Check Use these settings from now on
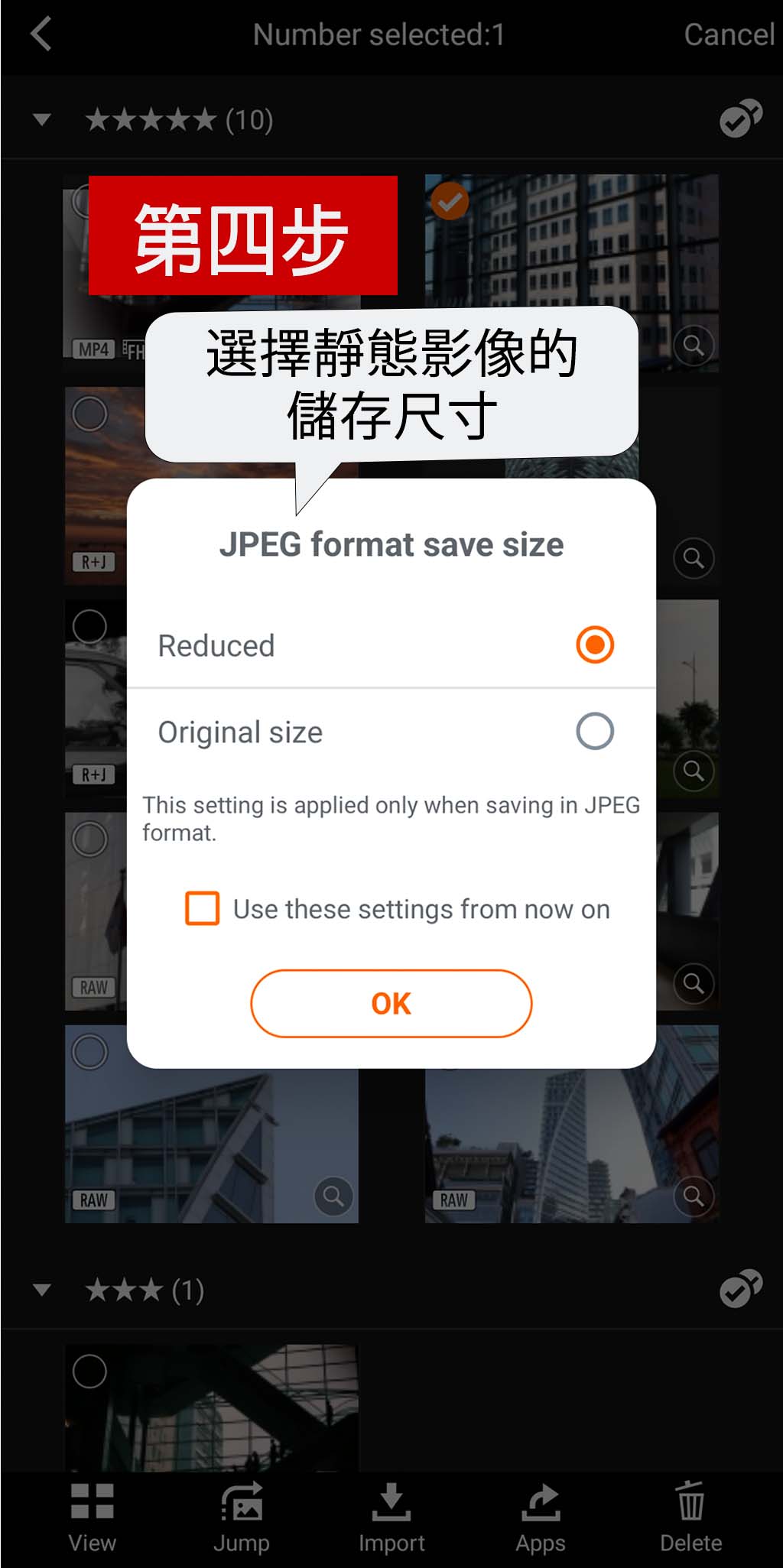This screenshot has height=1568, width=783. [x=203, y=908]
